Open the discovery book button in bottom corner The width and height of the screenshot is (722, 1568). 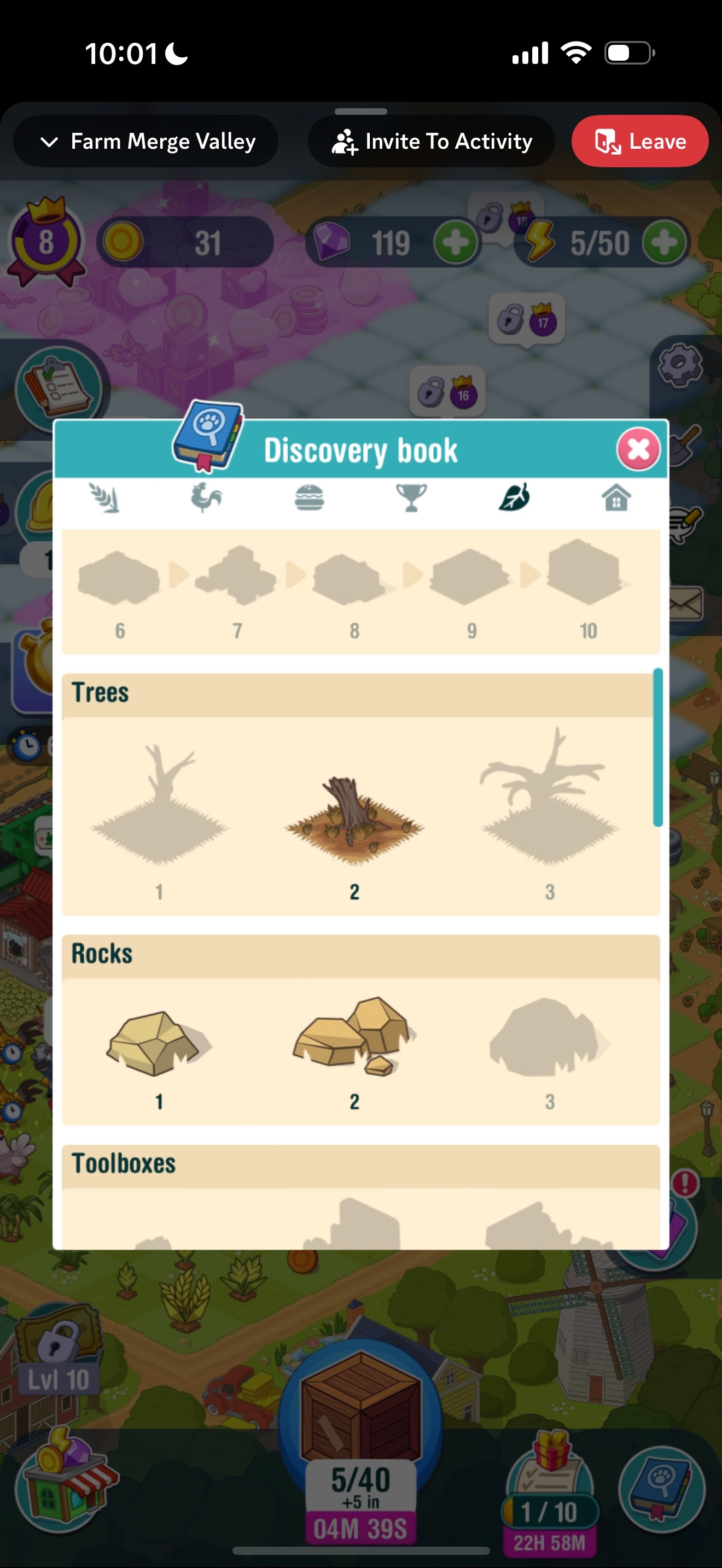(x=662, y=1488)
